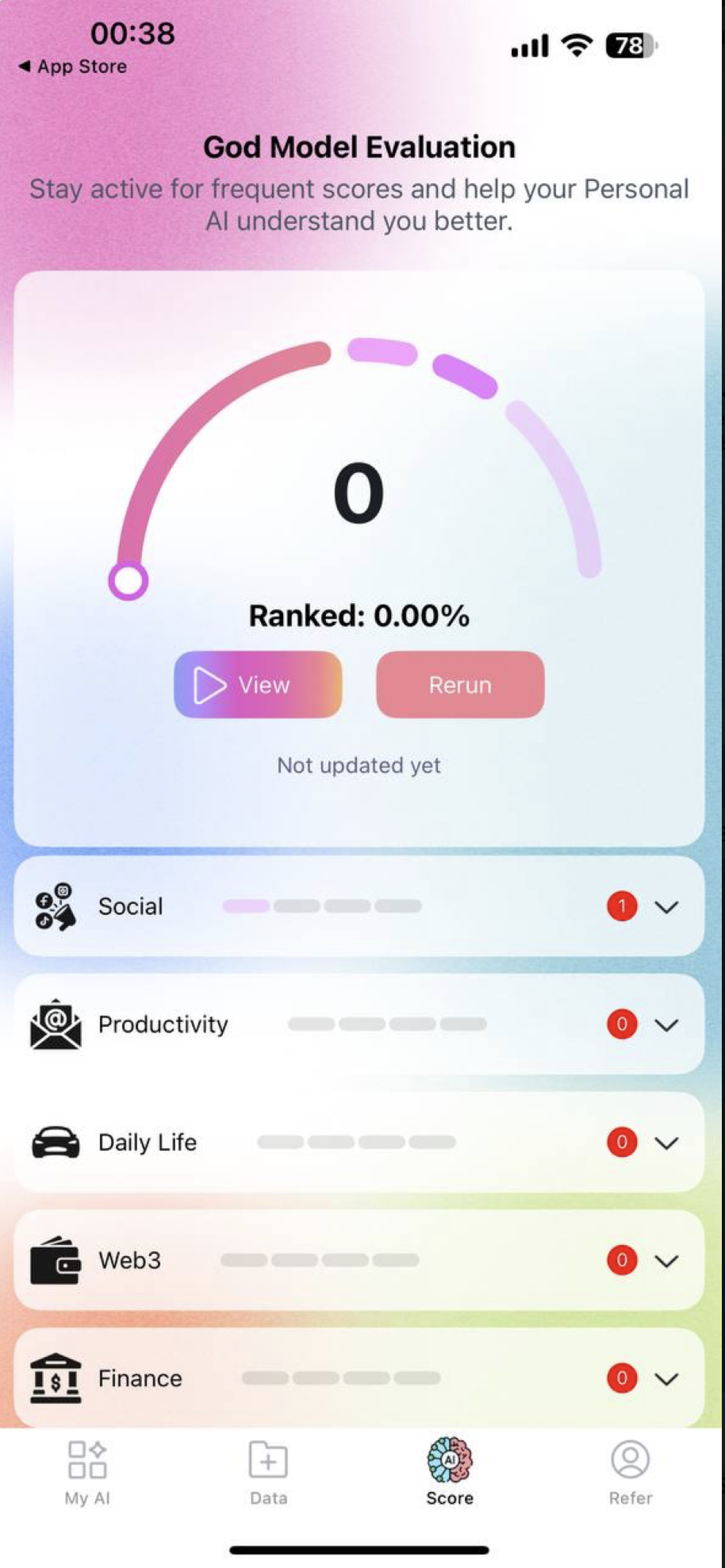Expand the Social category
Image resolution: width=725 pixels, height=1568 pixels.
click(x=666, y=906)
